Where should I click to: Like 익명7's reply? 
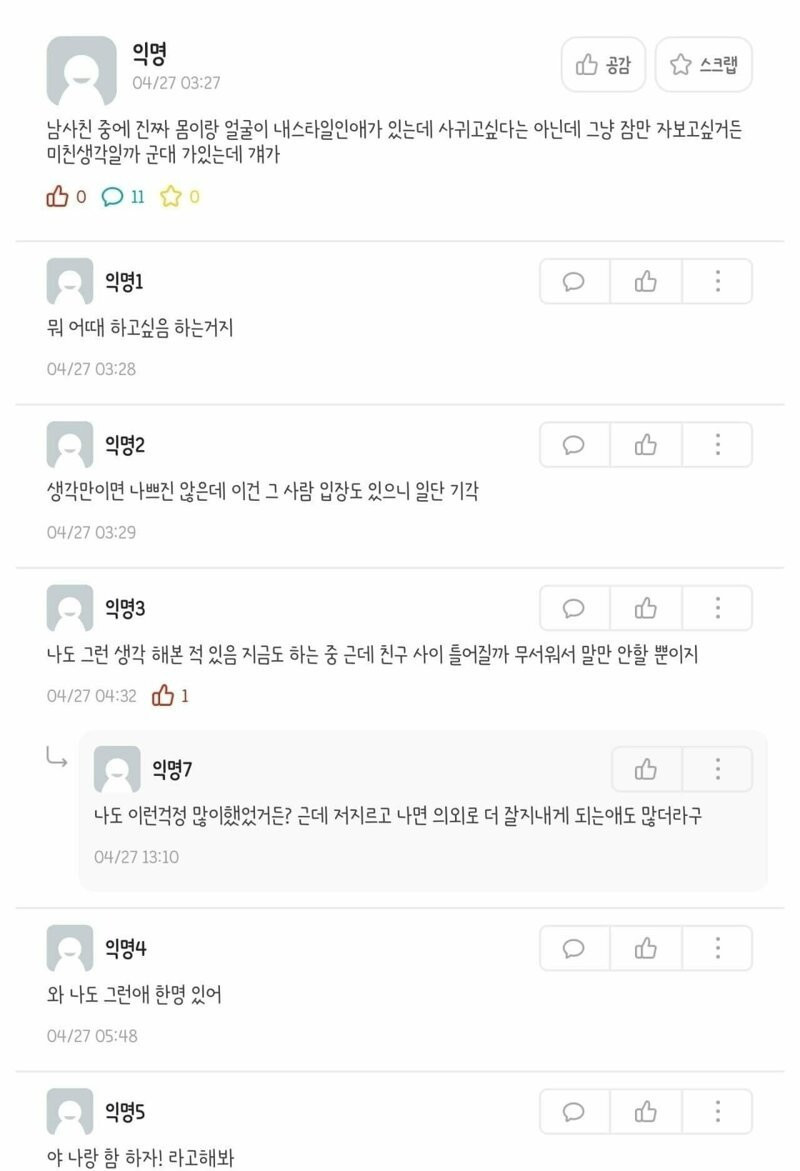(646, 769)
